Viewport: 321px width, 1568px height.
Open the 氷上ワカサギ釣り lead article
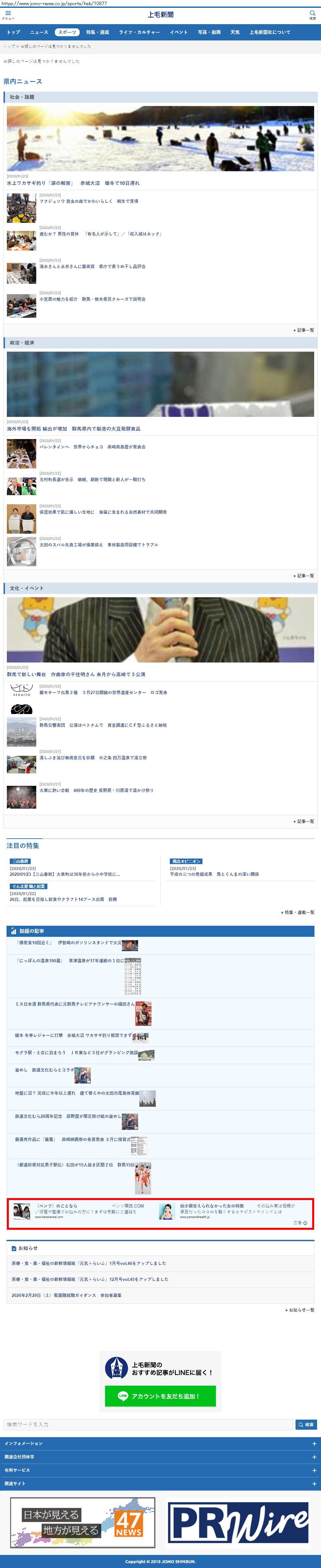pyautogui.click(x=73, y=183)
